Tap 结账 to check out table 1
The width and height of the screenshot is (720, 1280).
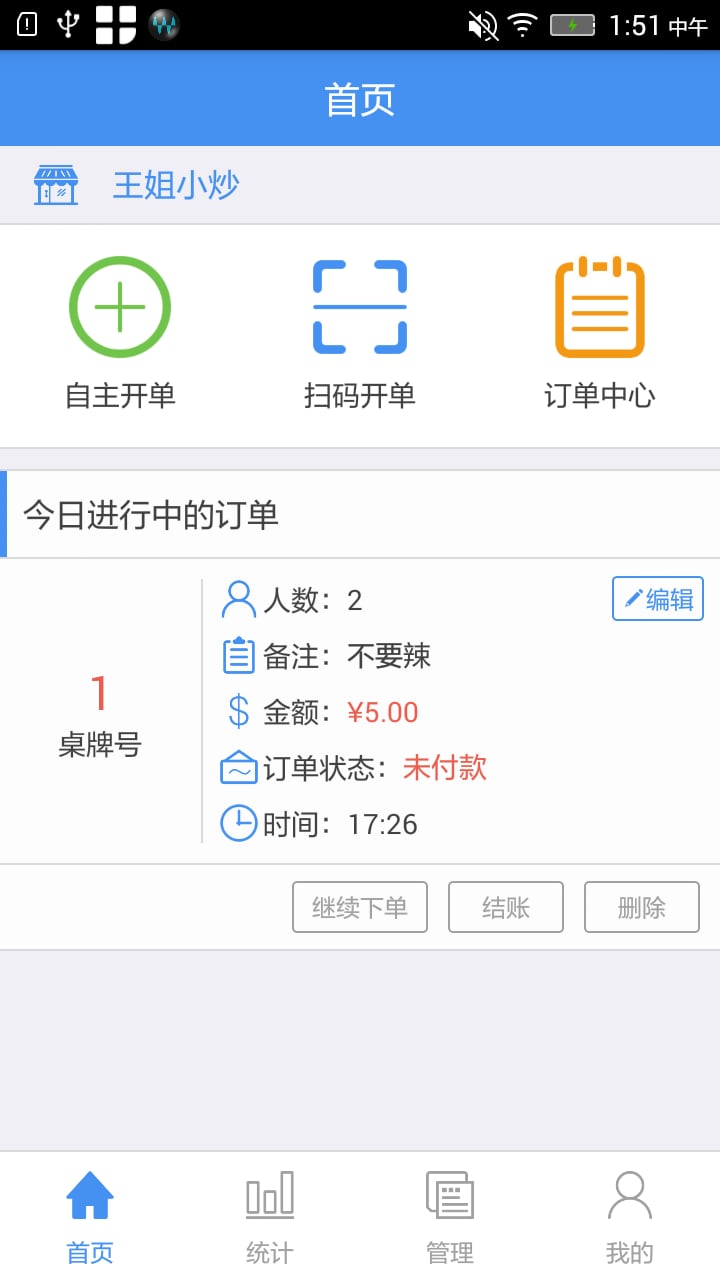506,907
